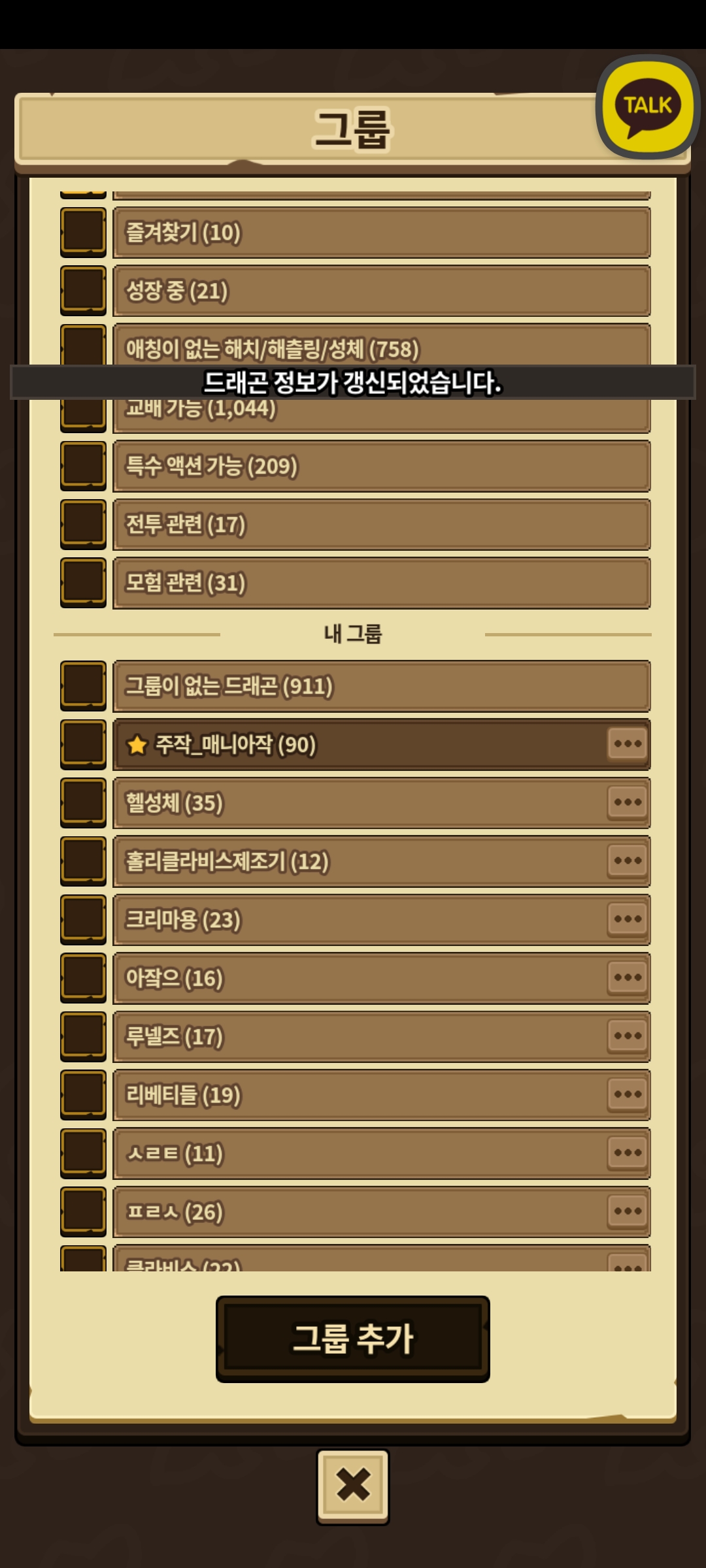Open the KakaoTalk icon
The width and height of the screenshot is (706, 1568).
click(x=647, y=107)
